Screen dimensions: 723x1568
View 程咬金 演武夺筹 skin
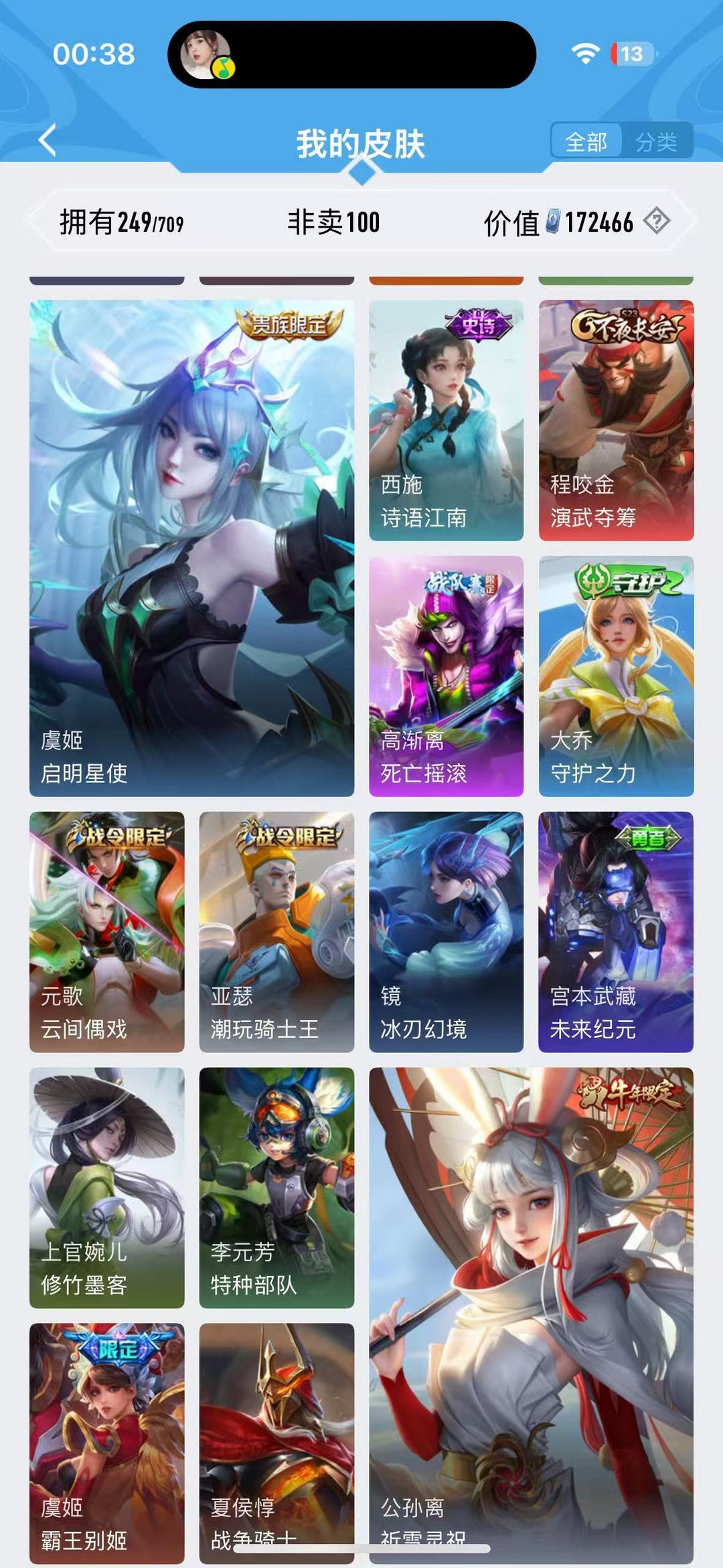point(616,420)
